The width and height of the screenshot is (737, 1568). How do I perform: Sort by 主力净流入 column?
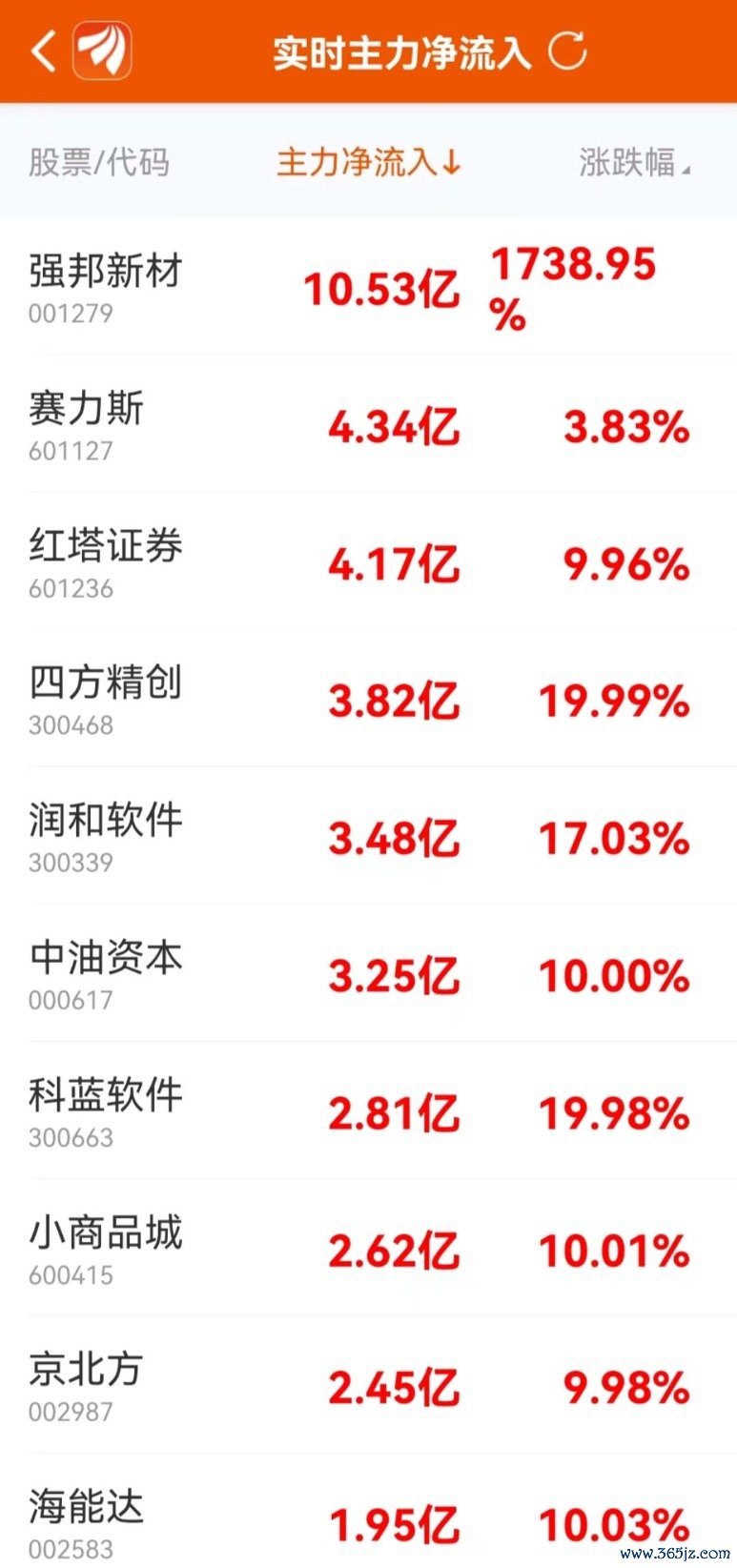[369, 162]
